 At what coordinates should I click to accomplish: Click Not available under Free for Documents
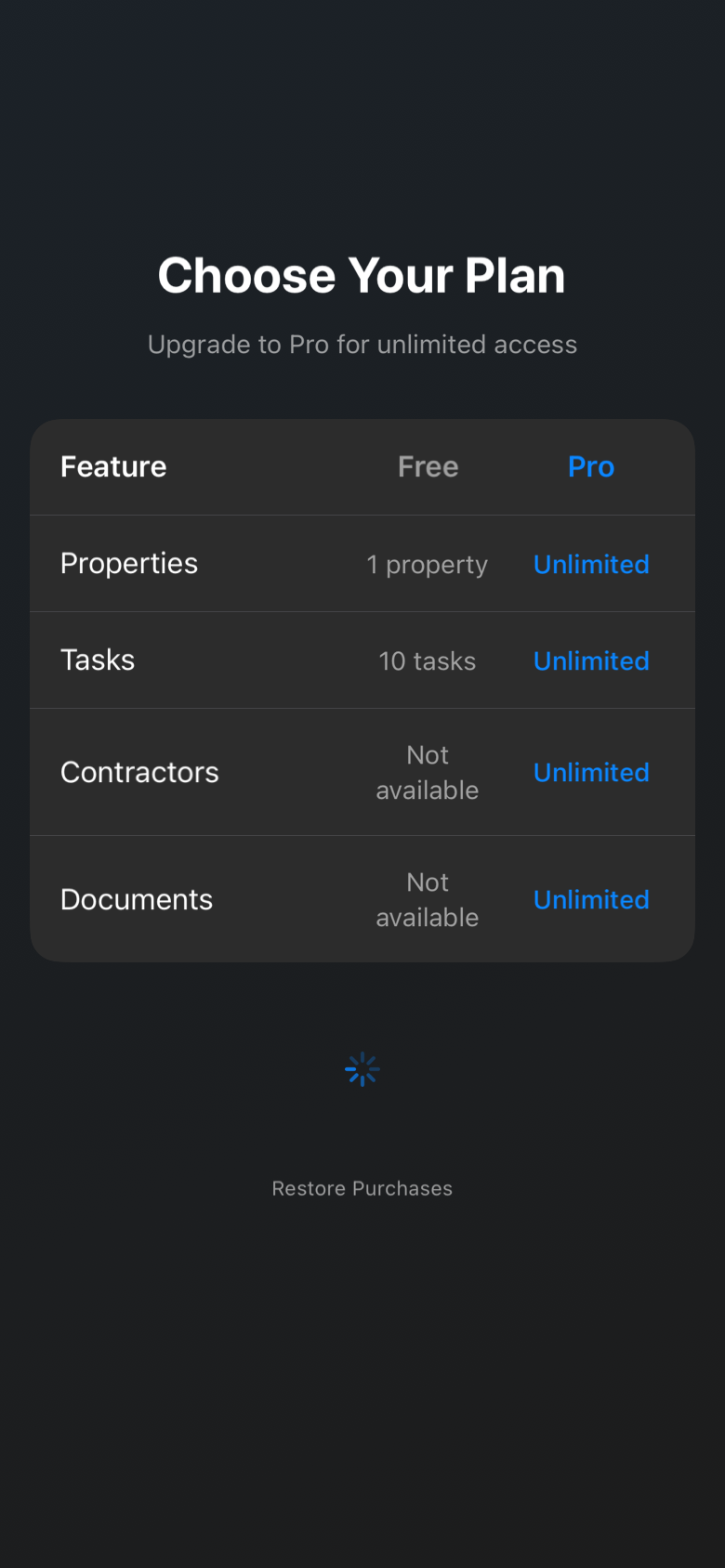coord(428,898)
